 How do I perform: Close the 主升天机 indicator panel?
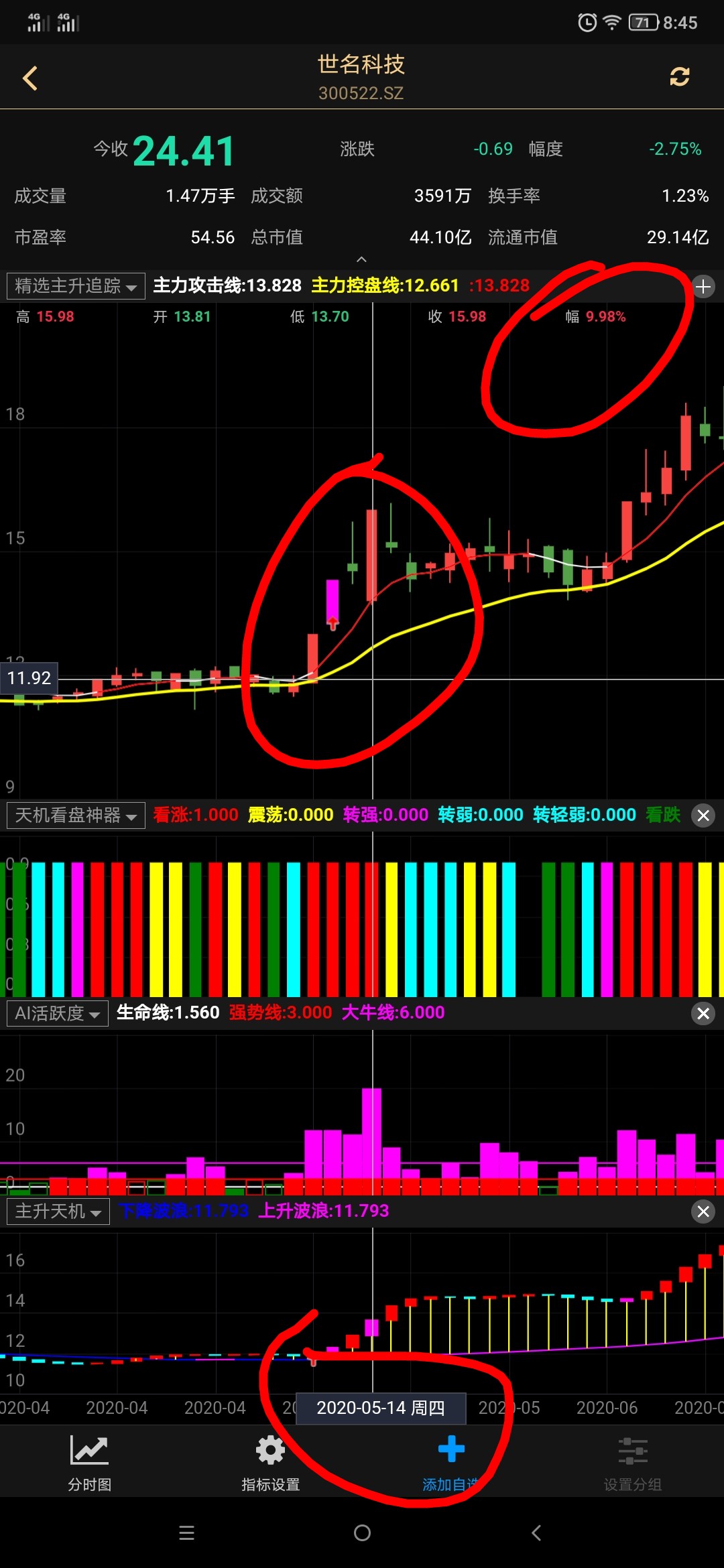pyautogui.click(x=703, y=1212)
